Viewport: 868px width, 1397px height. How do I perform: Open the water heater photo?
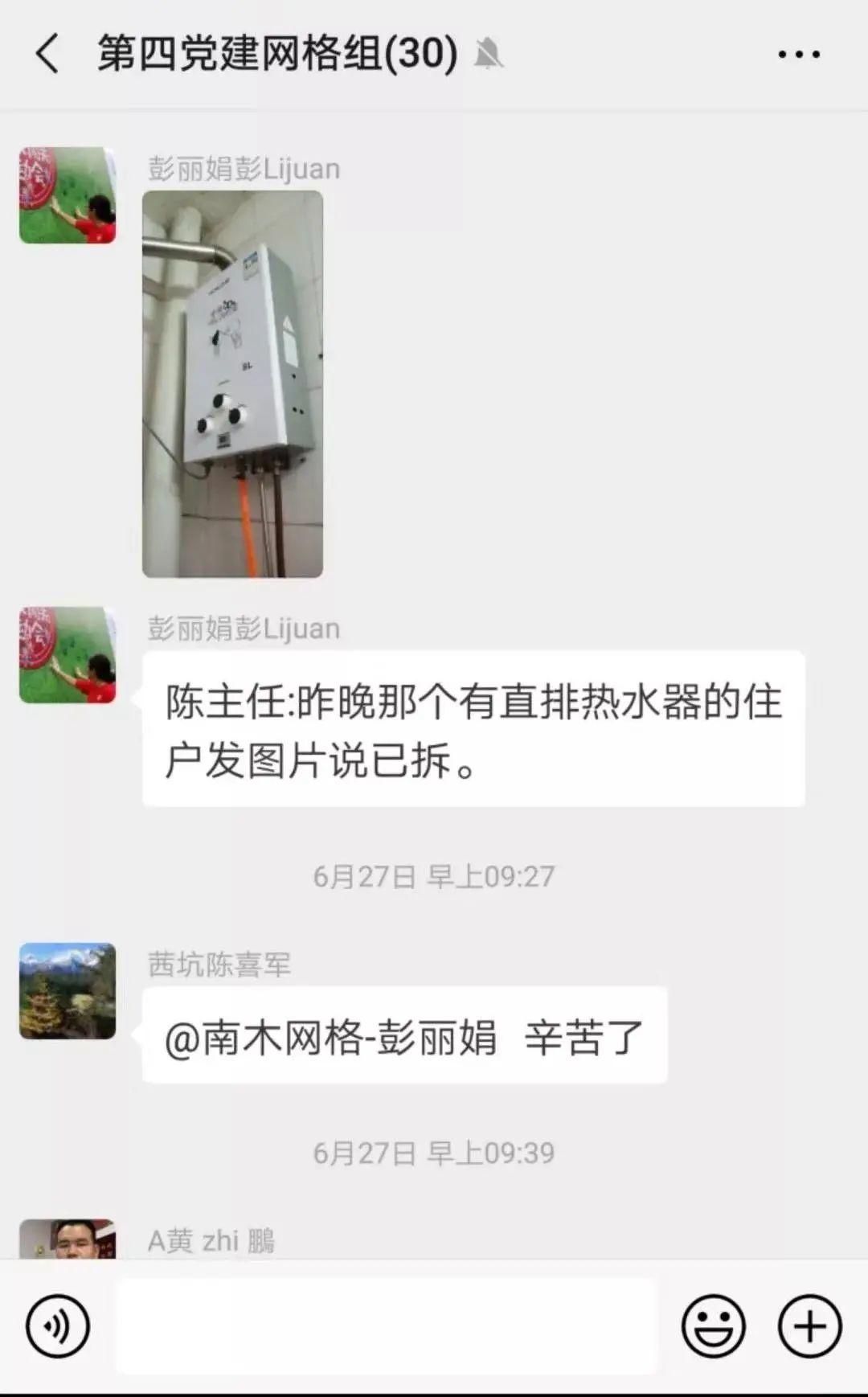[232, 383]
